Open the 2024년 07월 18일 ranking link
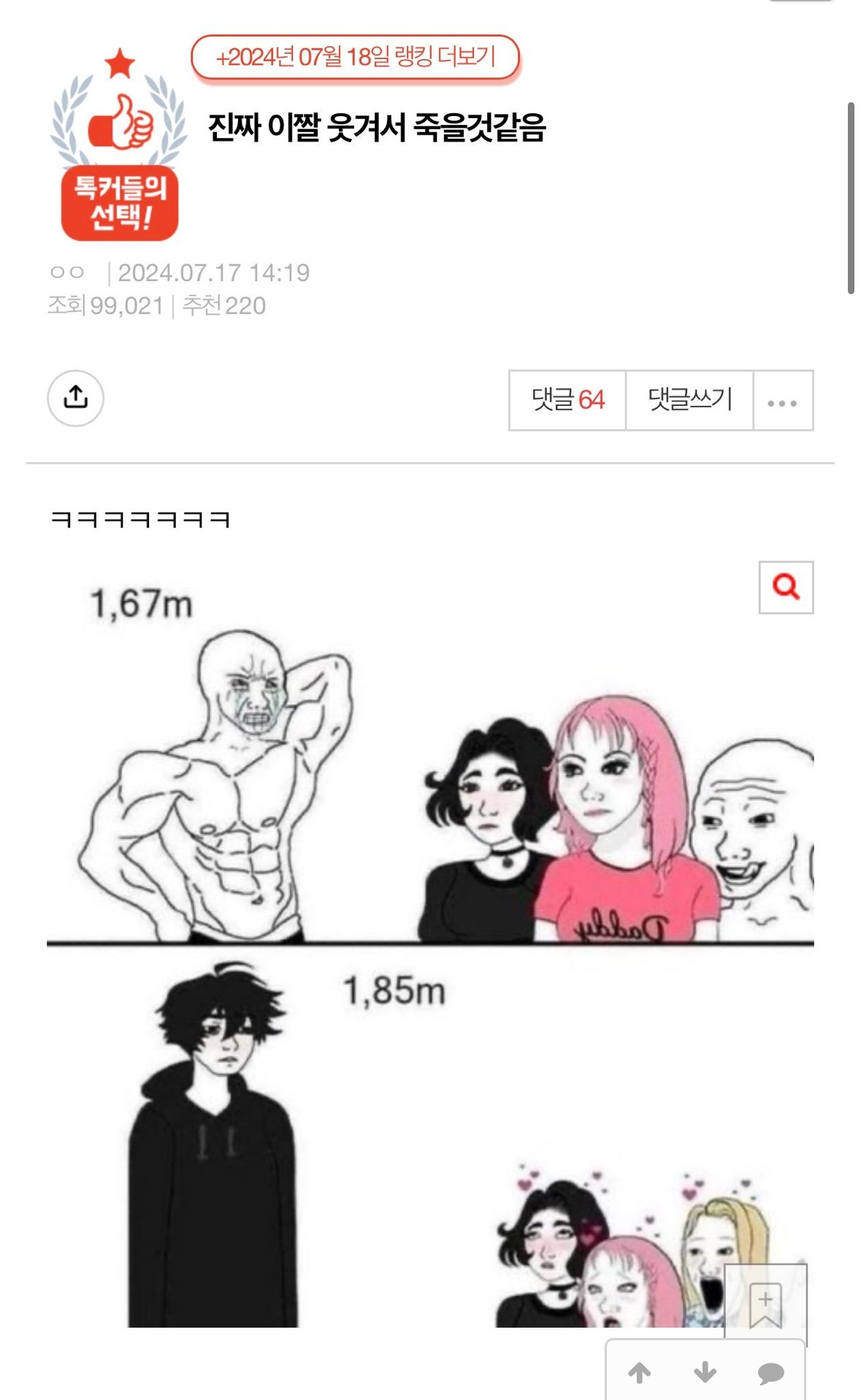This screenshot has width=861, height=1400. [x=355, y=57]
